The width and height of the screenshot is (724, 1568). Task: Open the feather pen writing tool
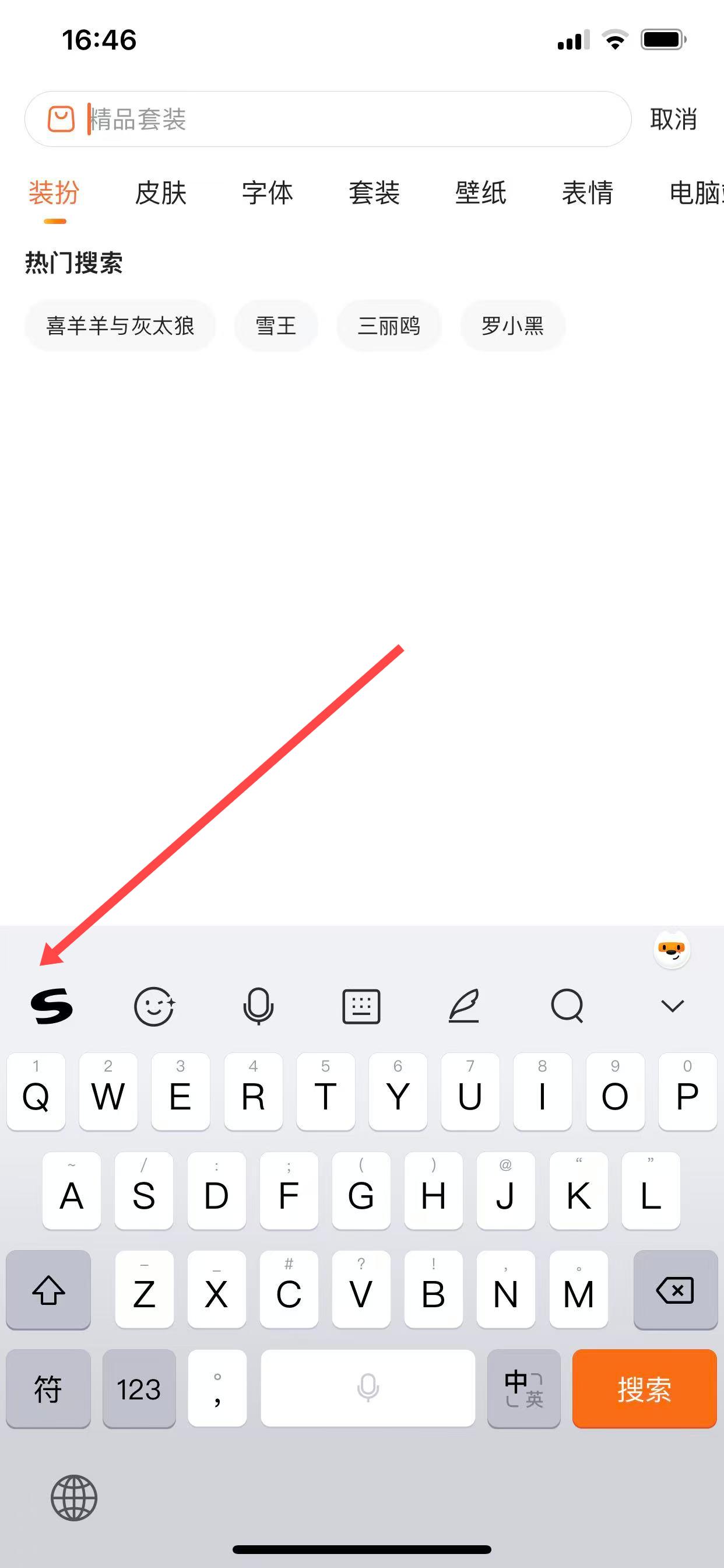coord(464,1006)
